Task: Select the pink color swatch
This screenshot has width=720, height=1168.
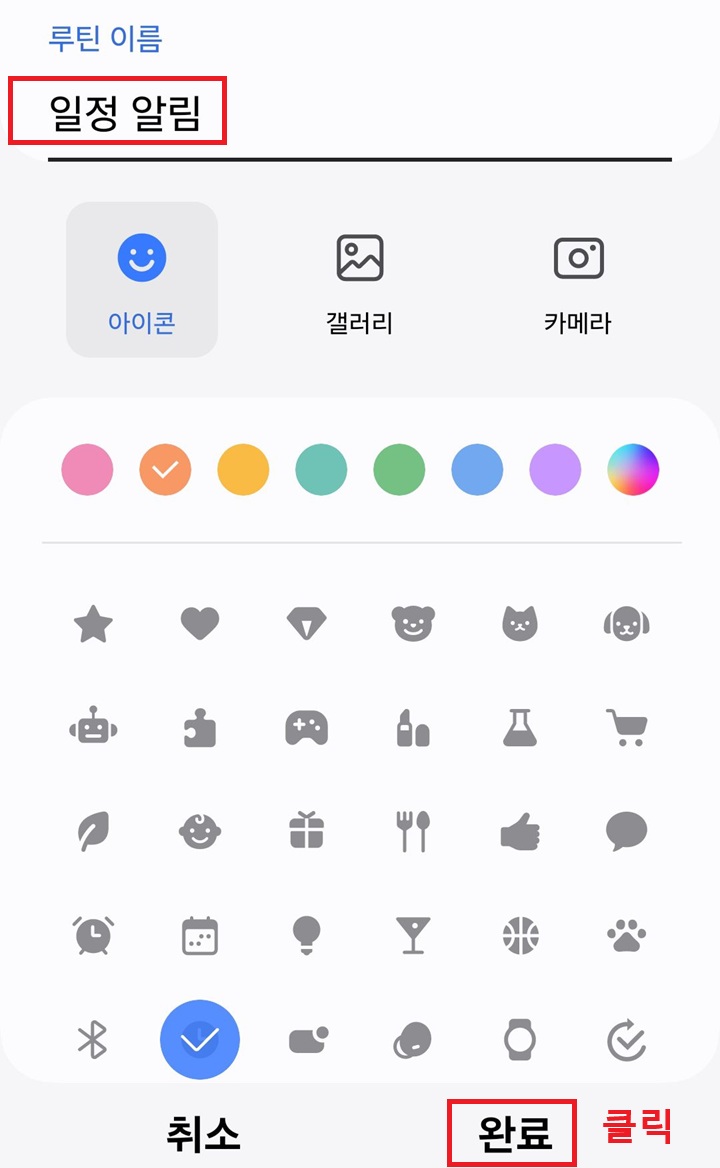Action: tap(87, 469)
